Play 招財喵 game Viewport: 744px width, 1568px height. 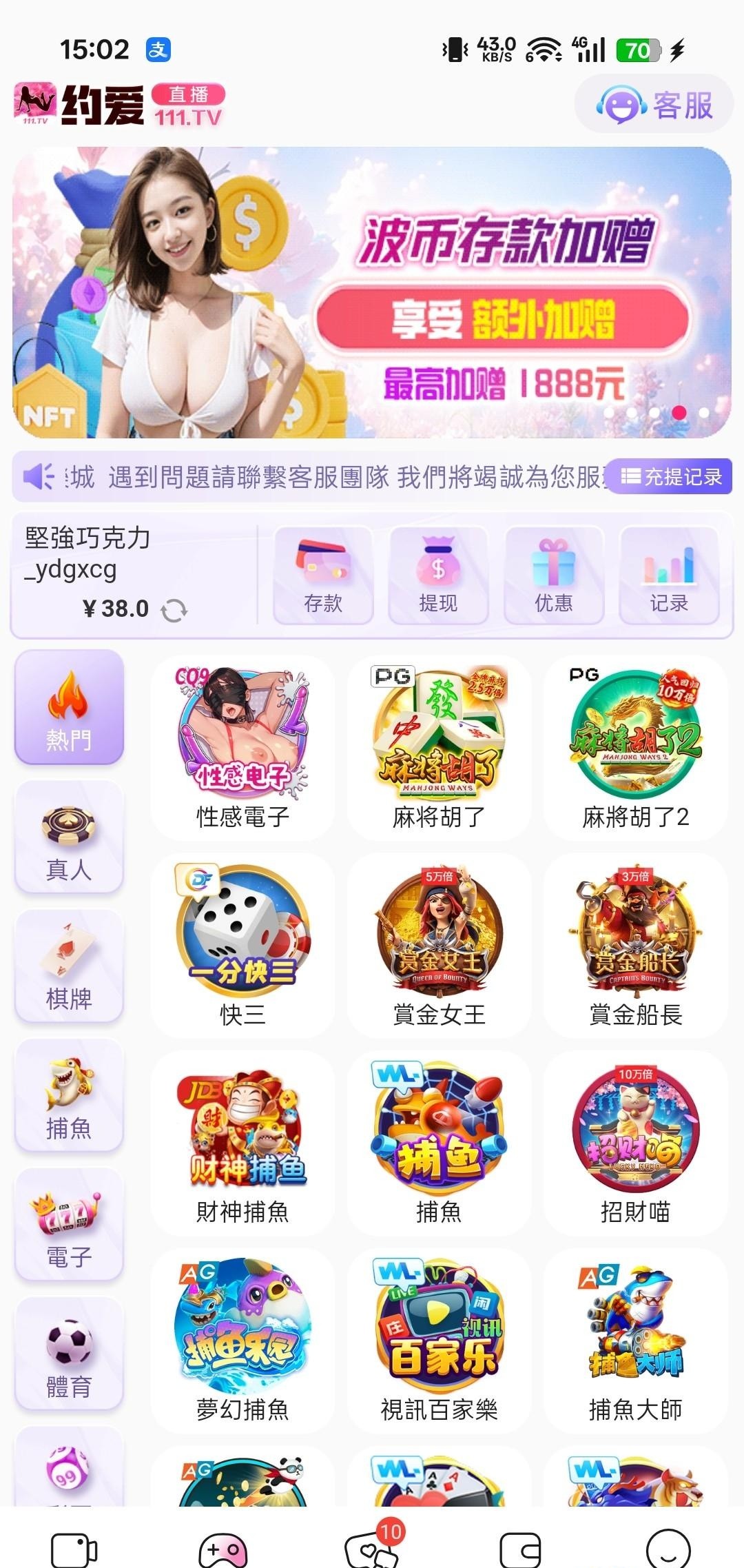point(635,1143)
